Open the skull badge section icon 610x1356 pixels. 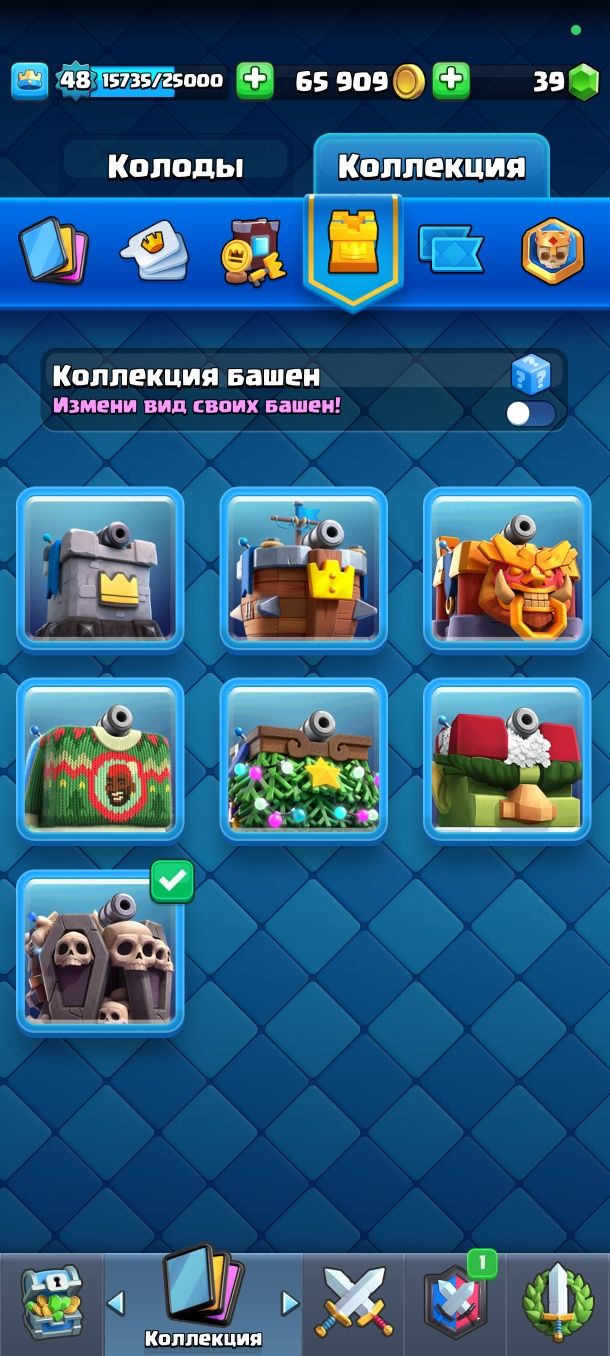click(x=552, y=250)
